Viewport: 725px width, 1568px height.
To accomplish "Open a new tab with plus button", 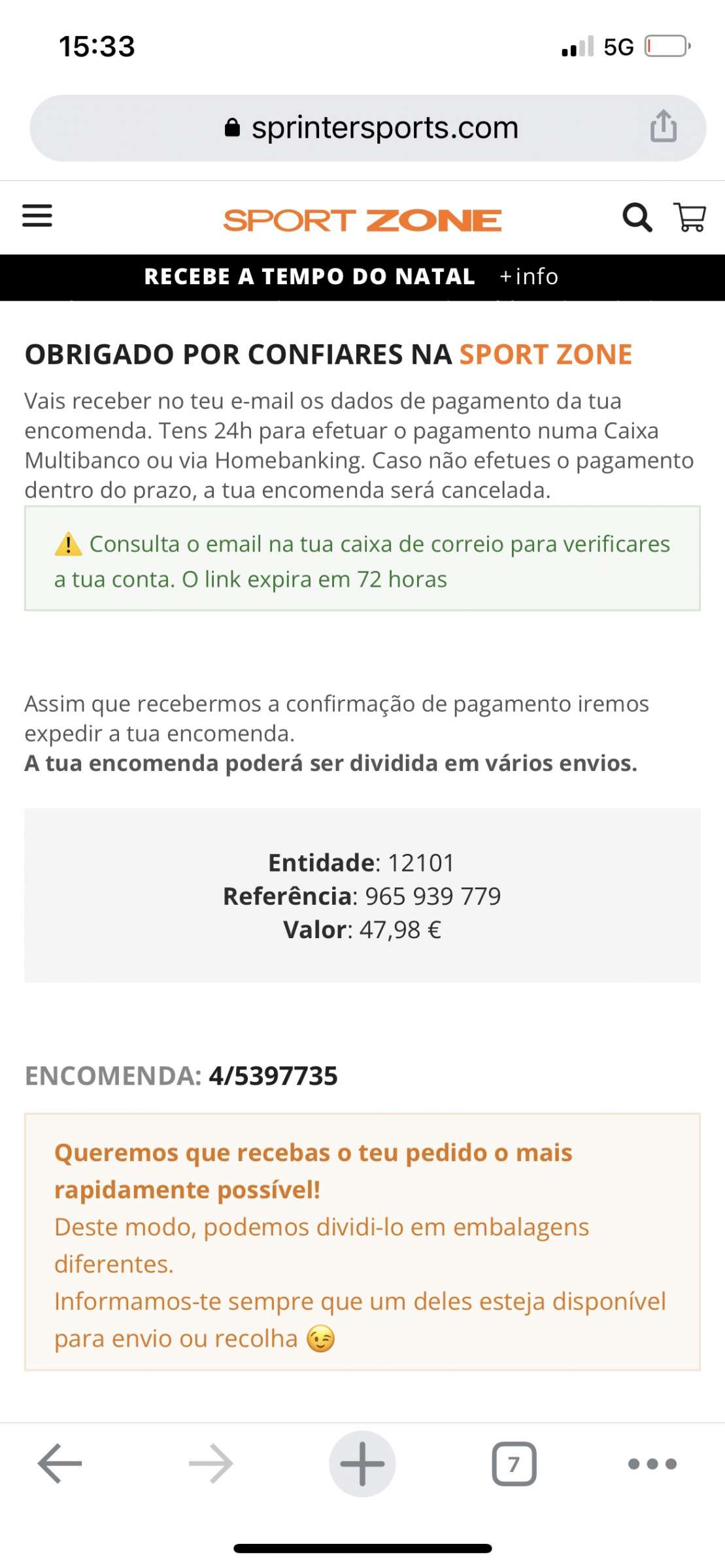I will click(x=362, y=1463).
